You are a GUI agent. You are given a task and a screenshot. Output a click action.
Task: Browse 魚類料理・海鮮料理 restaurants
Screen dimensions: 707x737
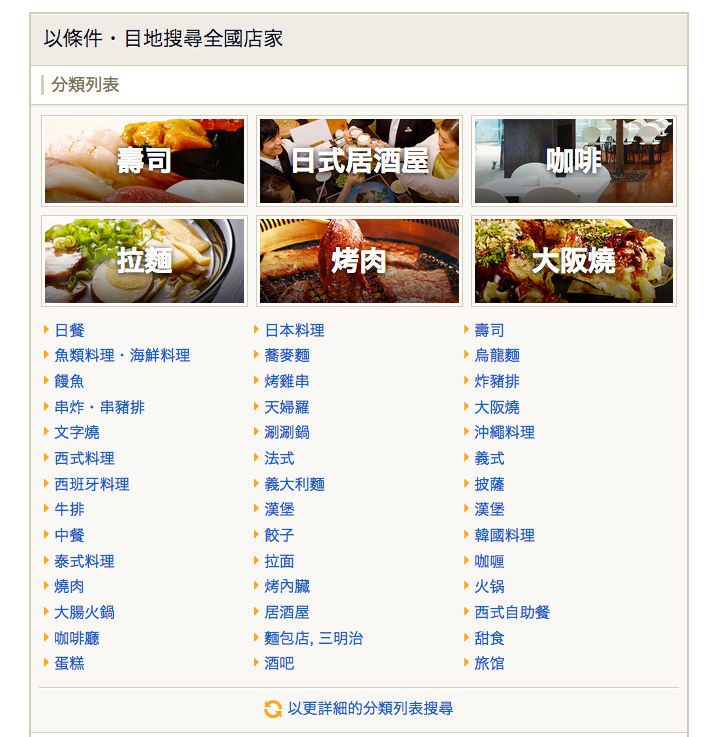tap(122, 355)
